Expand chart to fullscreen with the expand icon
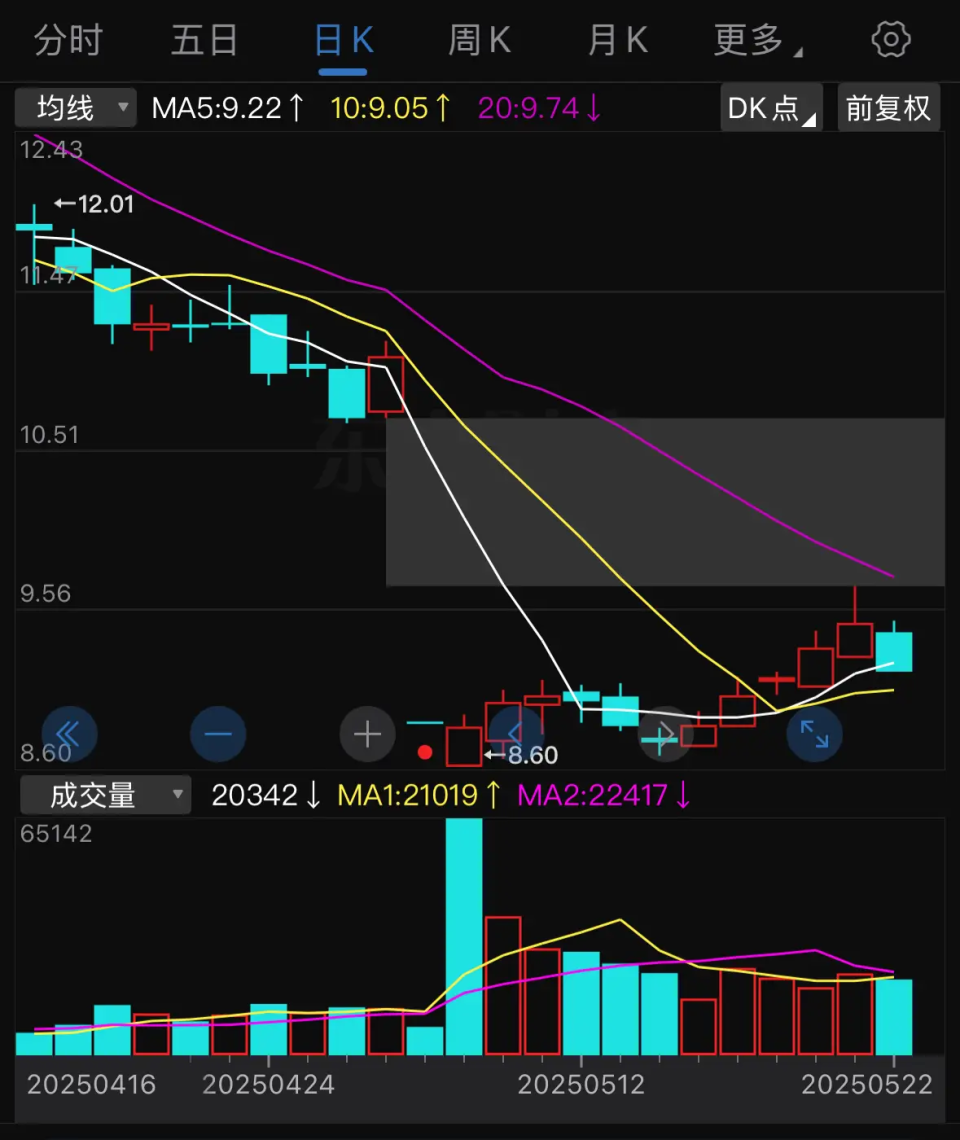The height and width of the screenshot is (1140, 960). [x=815, y=734]
